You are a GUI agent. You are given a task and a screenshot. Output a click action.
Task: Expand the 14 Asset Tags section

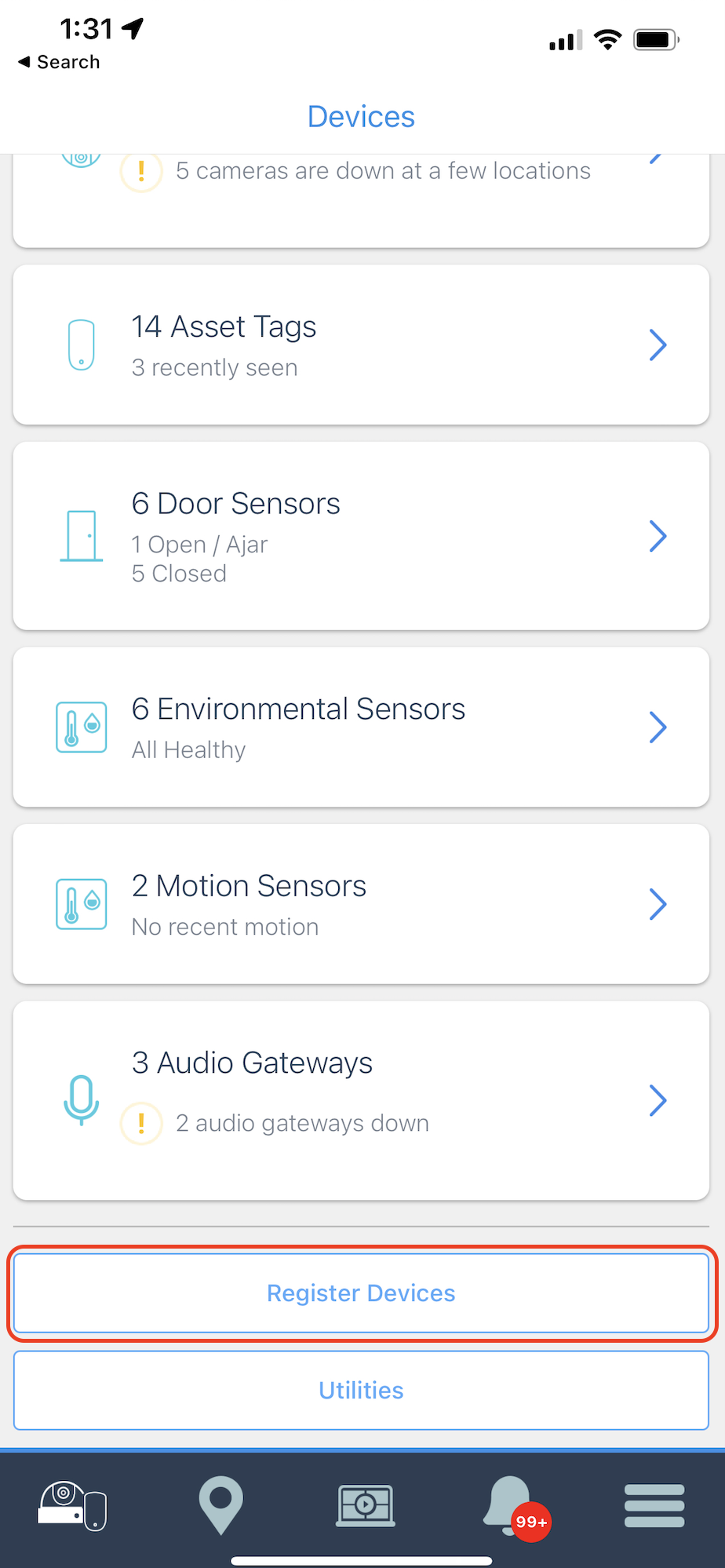tap(361, 345)
